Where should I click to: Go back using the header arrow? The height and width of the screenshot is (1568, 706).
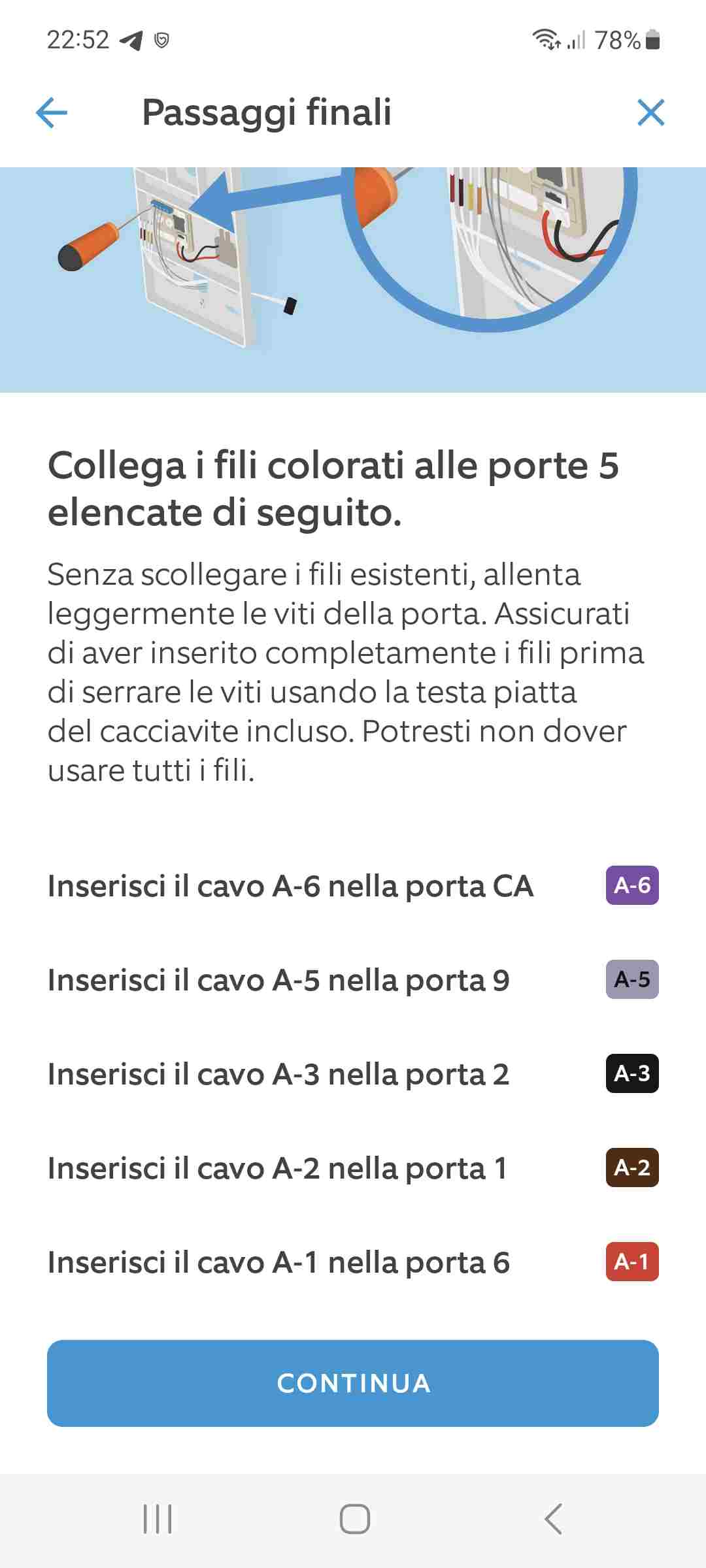click(x=52, y=112)
